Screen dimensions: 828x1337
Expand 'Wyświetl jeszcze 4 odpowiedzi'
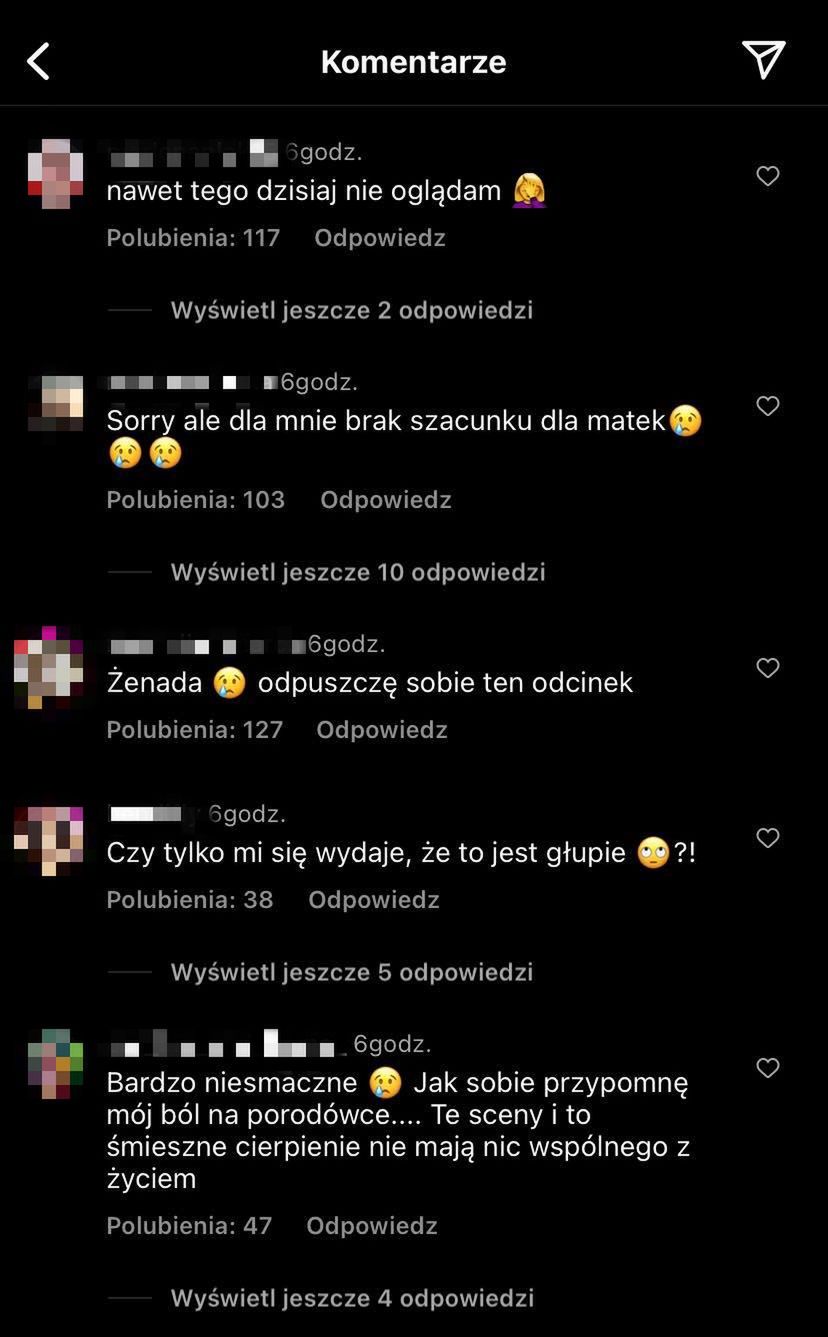coord(351,1298)
